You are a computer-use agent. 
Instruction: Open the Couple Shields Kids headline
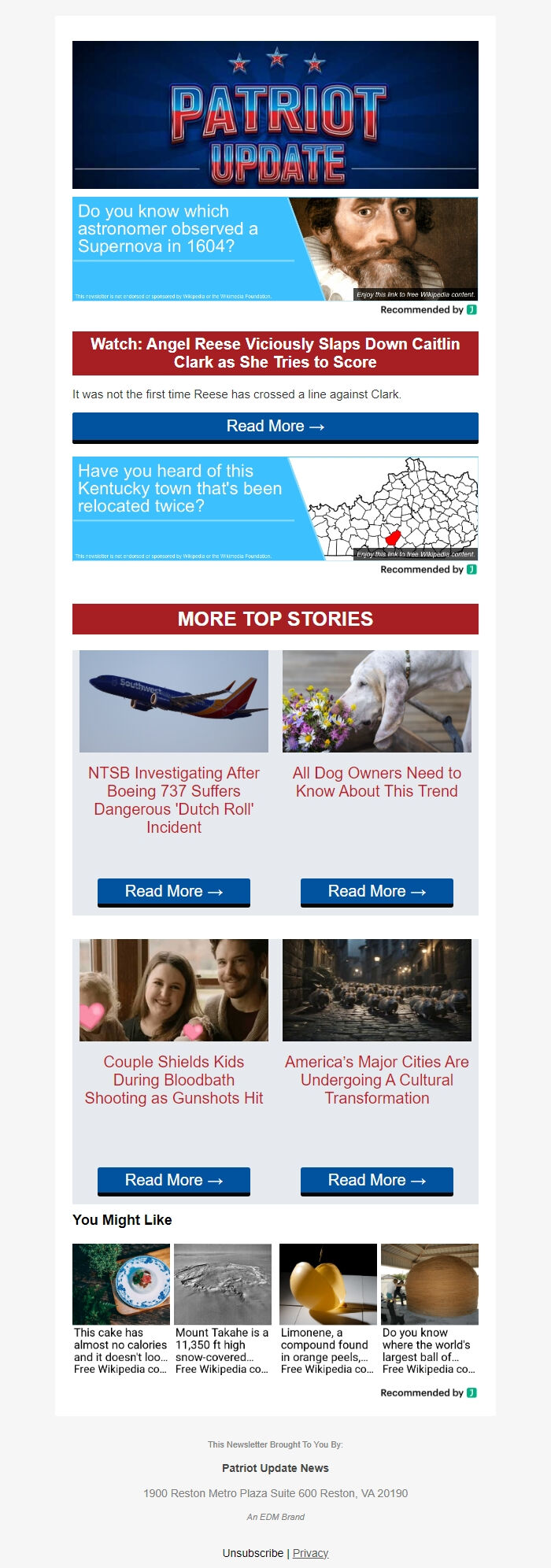coord(174,1080)
